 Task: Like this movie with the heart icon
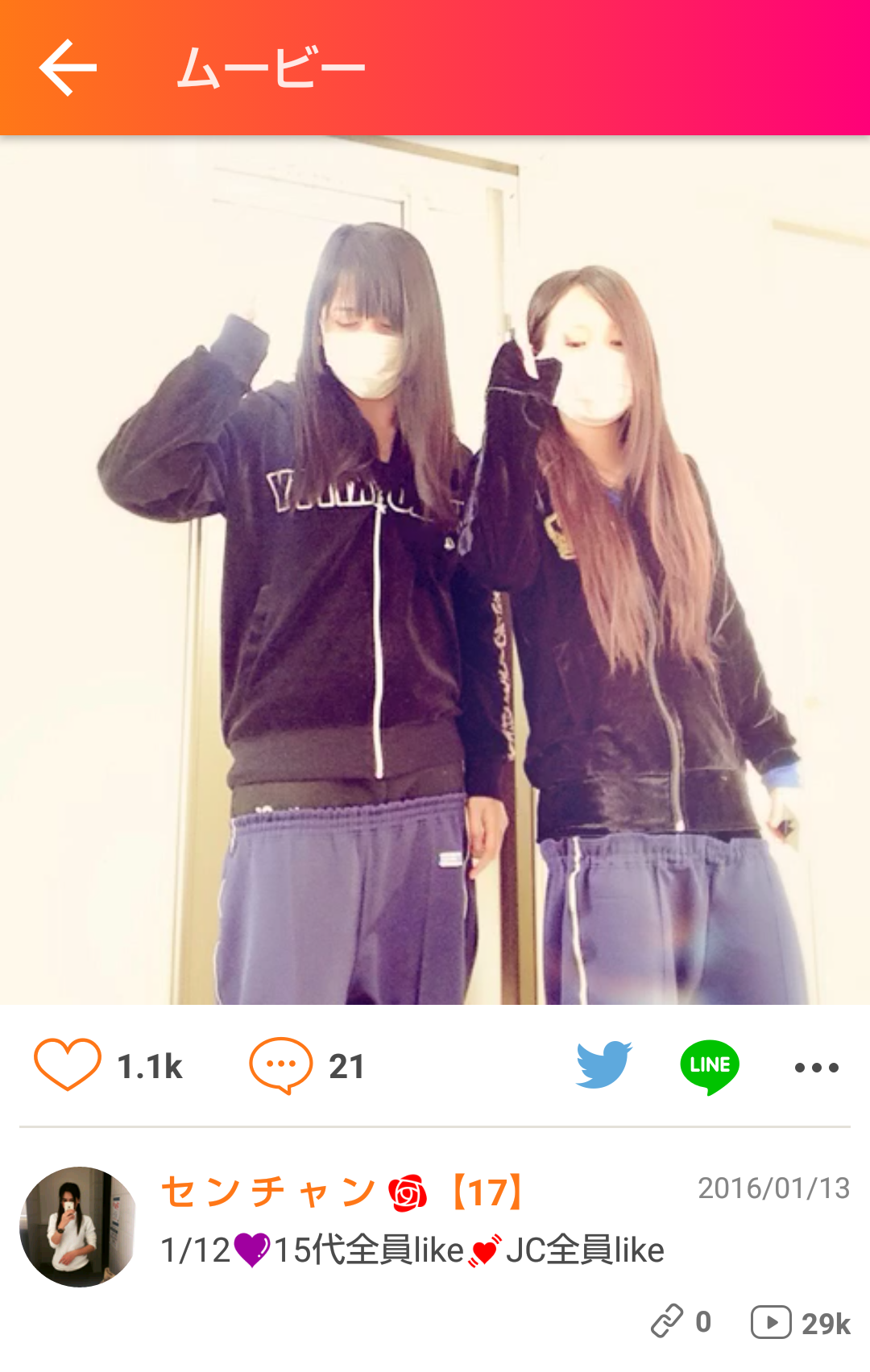pos(68,1065)
